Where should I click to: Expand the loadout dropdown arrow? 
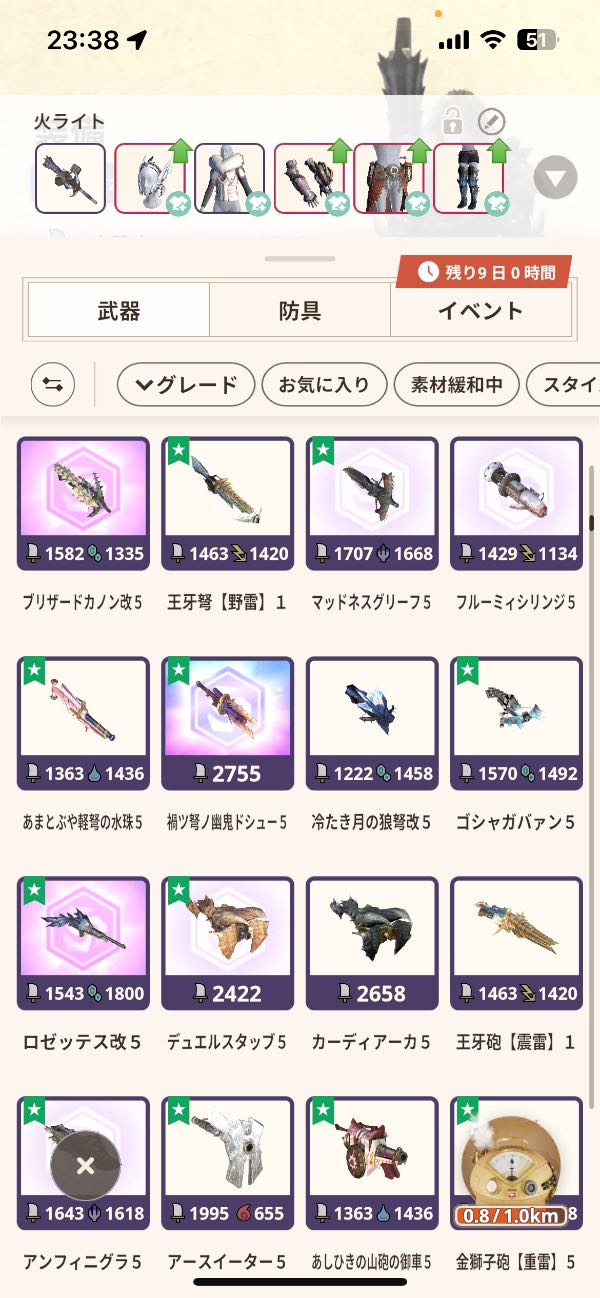[555, 179]
